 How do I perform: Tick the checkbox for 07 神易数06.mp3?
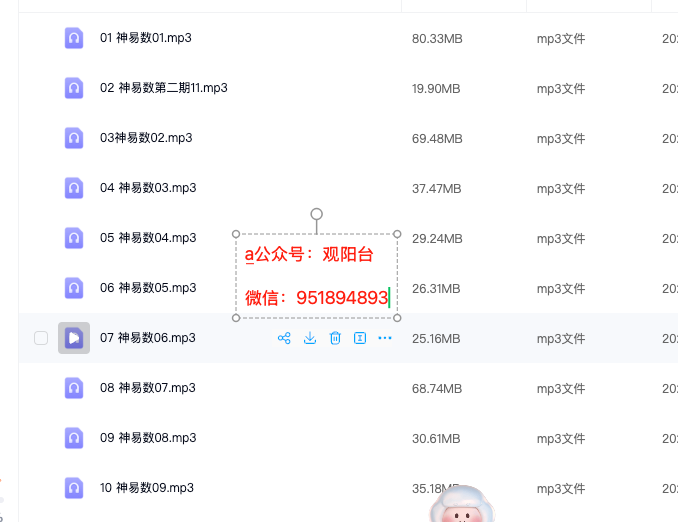(x=41, y=338)
